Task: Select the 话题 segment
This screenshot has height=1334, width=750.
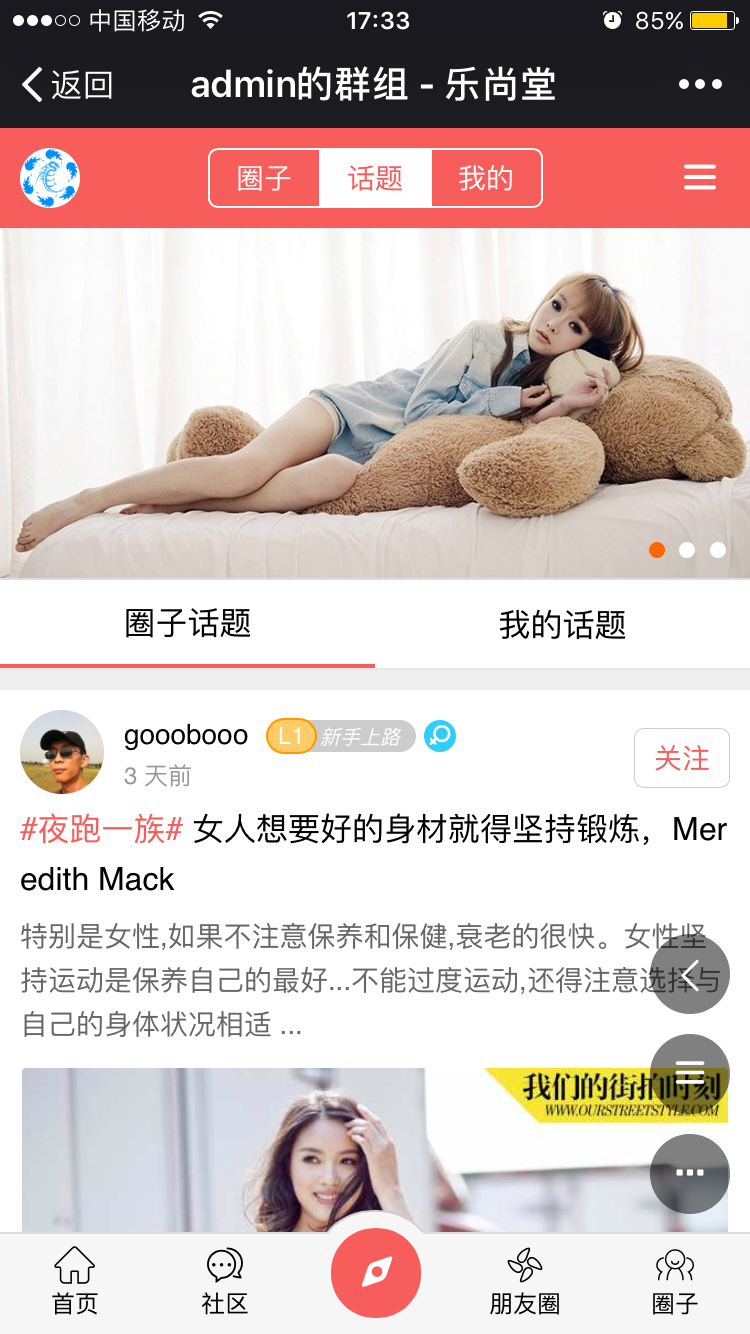Action: [375, 179]
